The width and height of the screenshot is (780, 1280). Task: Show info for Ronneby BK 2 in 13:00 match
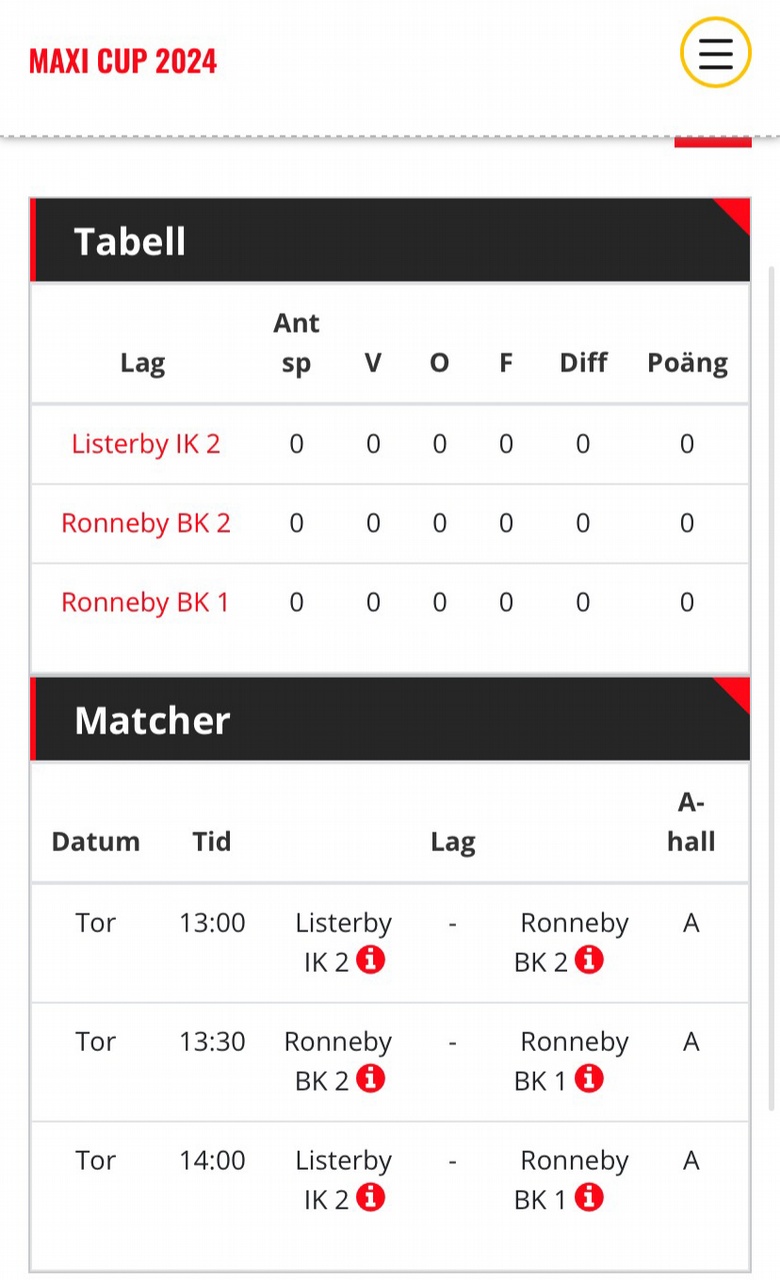pyautogui.click(x=589, y=960)
